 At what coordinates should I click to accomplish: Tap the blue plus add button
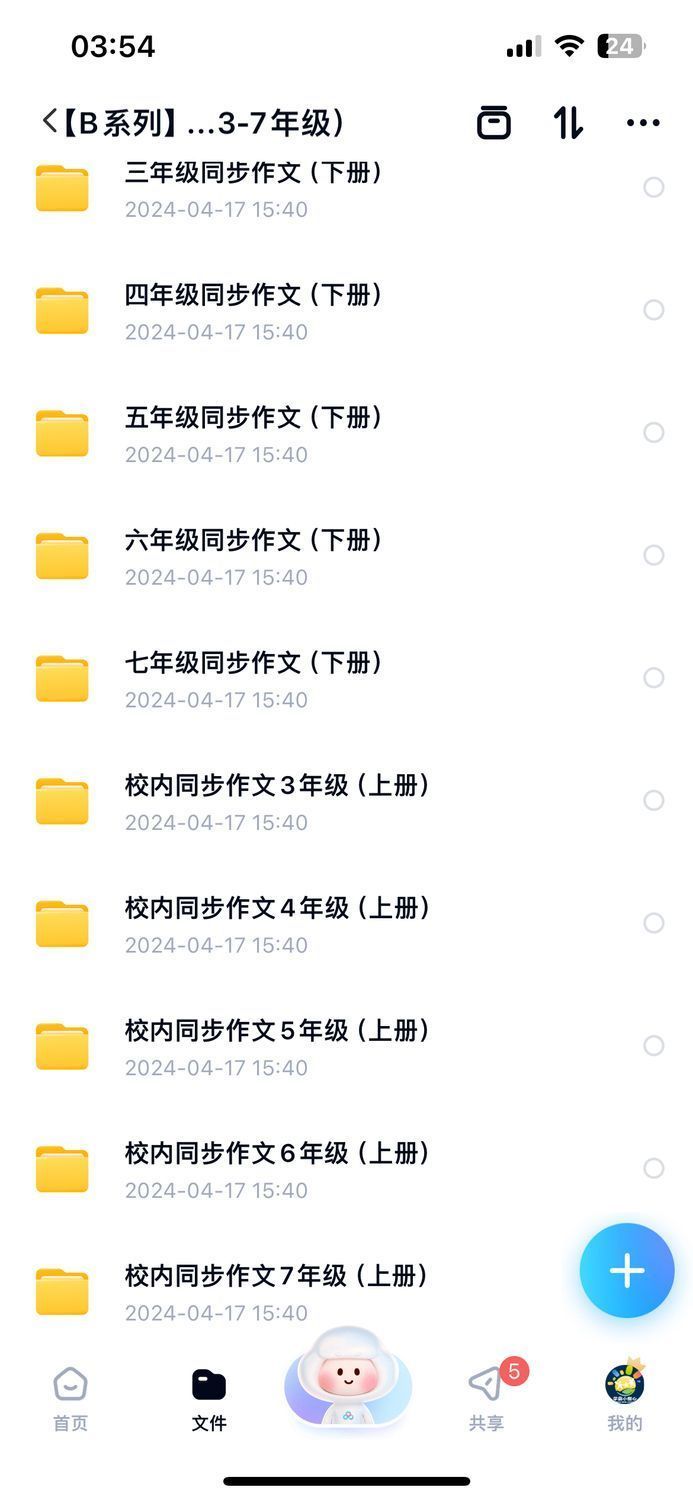pyautogui.click(x=627, y=1270)
